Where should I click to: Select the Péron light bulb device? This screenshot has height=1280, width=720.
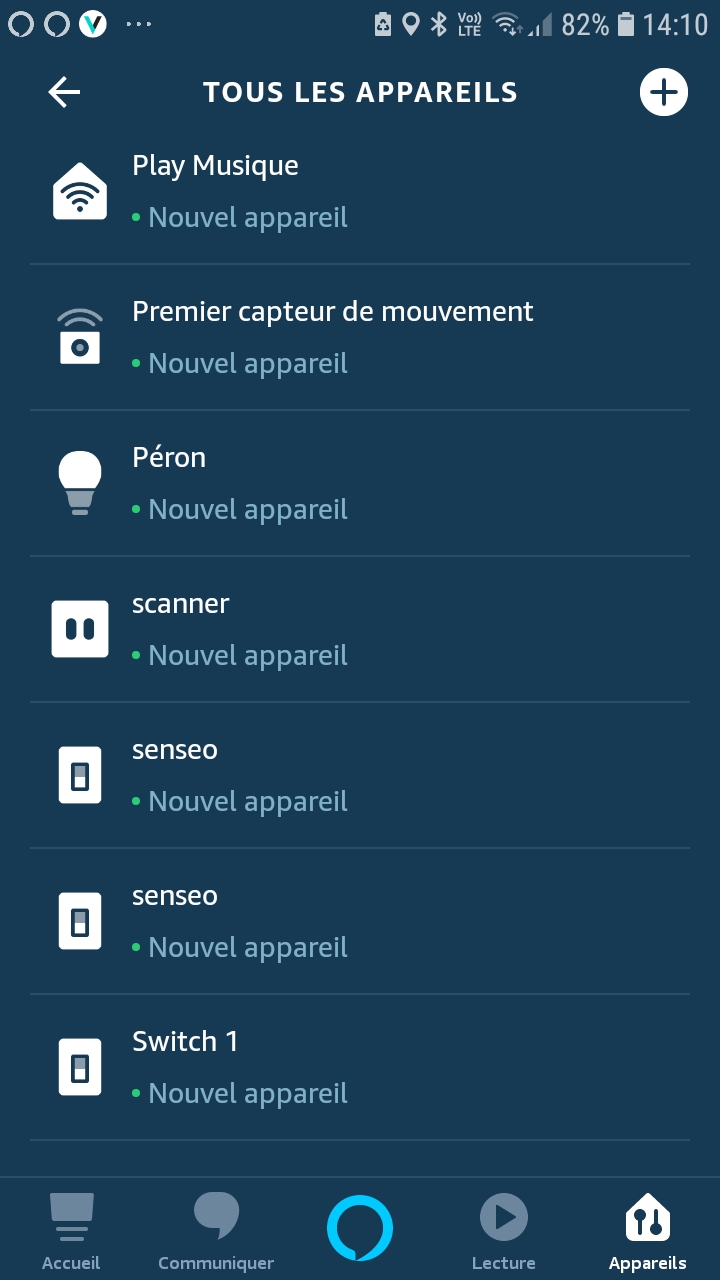coord(360,483)
